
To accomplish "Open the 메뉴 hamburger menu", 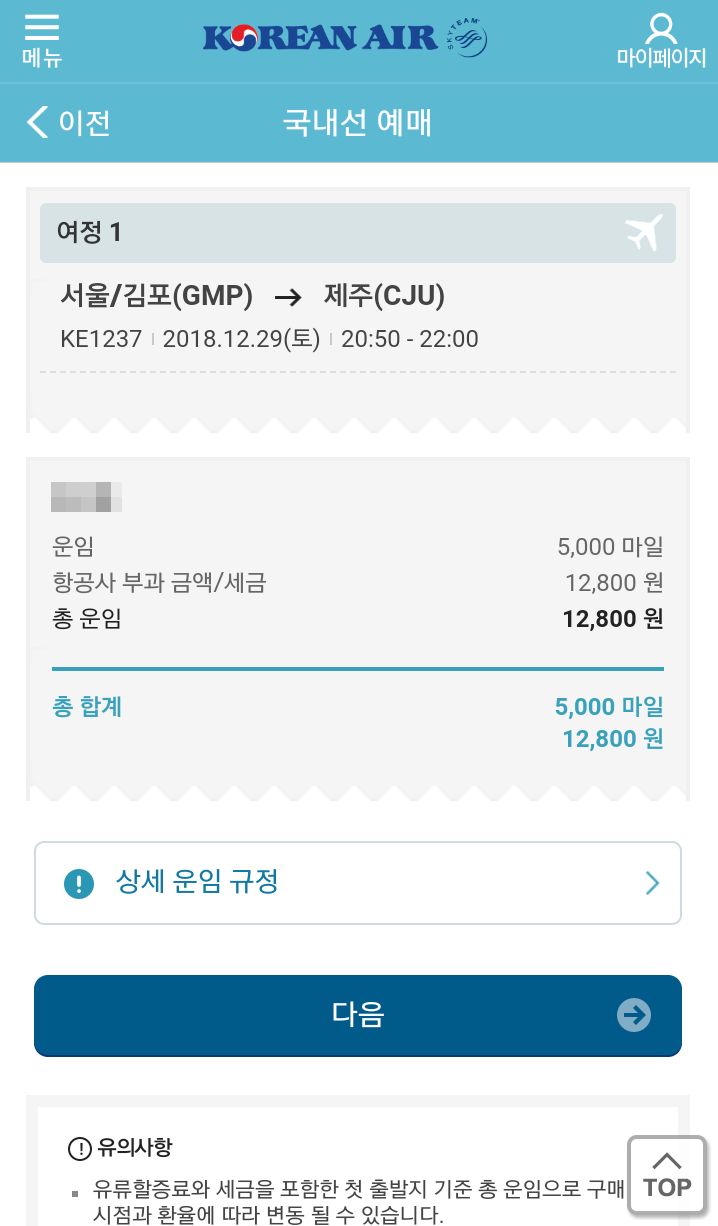I will point(41,40).
